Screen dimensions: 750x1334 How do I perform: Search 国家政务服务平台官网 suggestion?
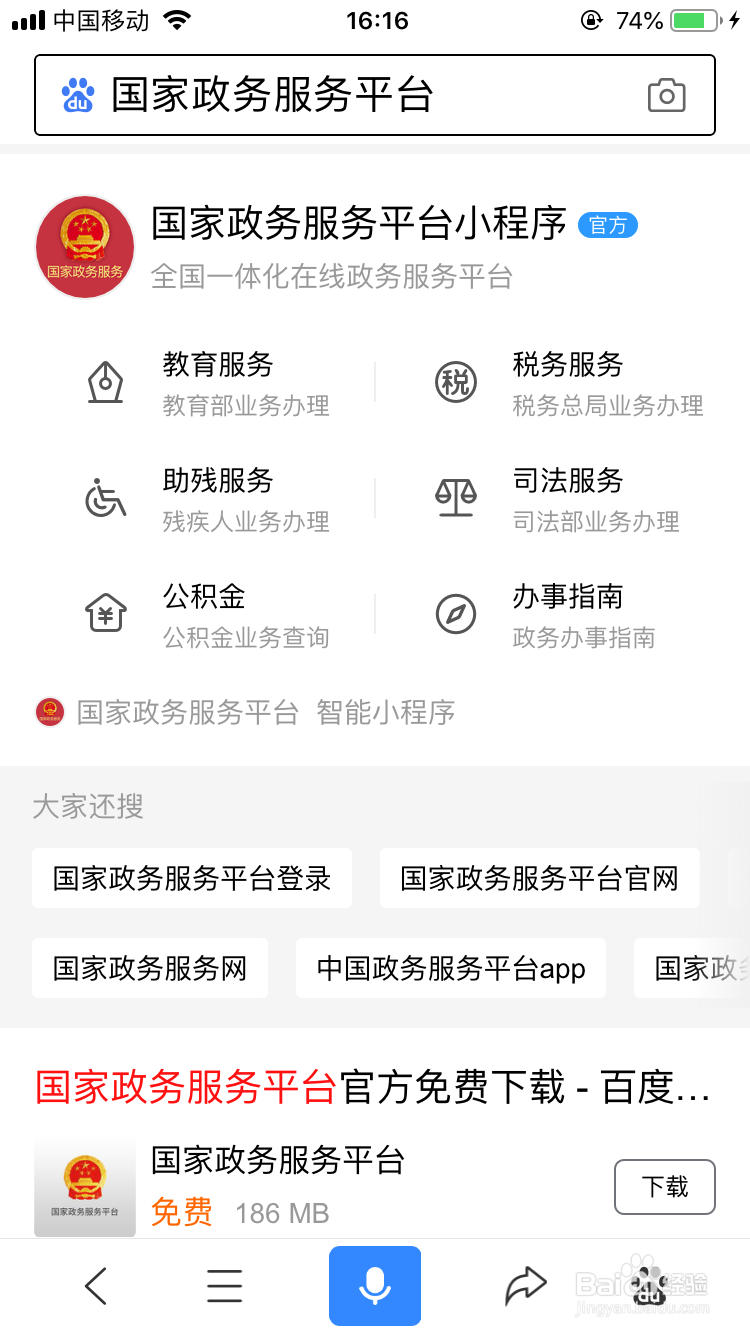pos(540,878)
